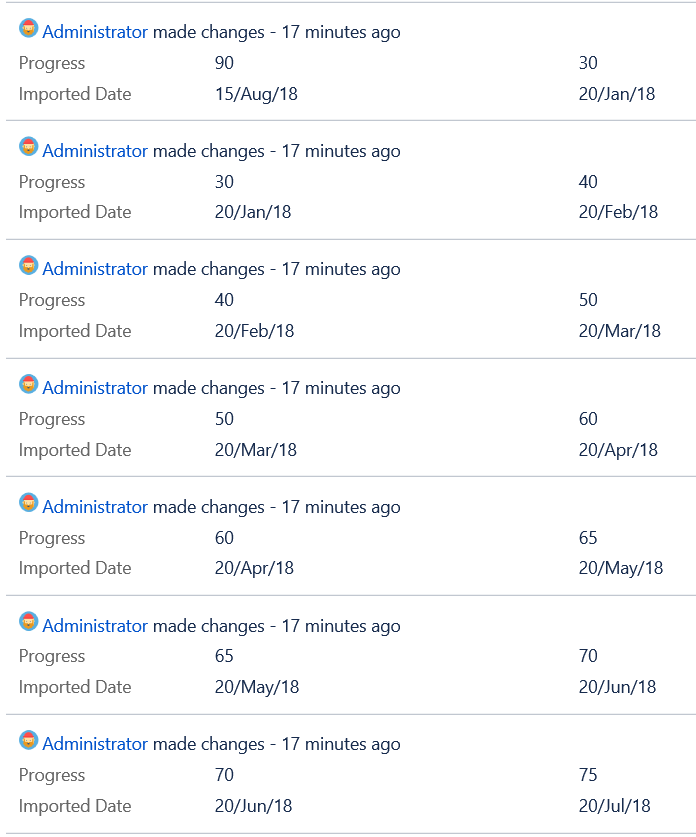Open Administrator profile on Progress 30 to 40 change
696x837 pixels.
(x=95, y=151)
